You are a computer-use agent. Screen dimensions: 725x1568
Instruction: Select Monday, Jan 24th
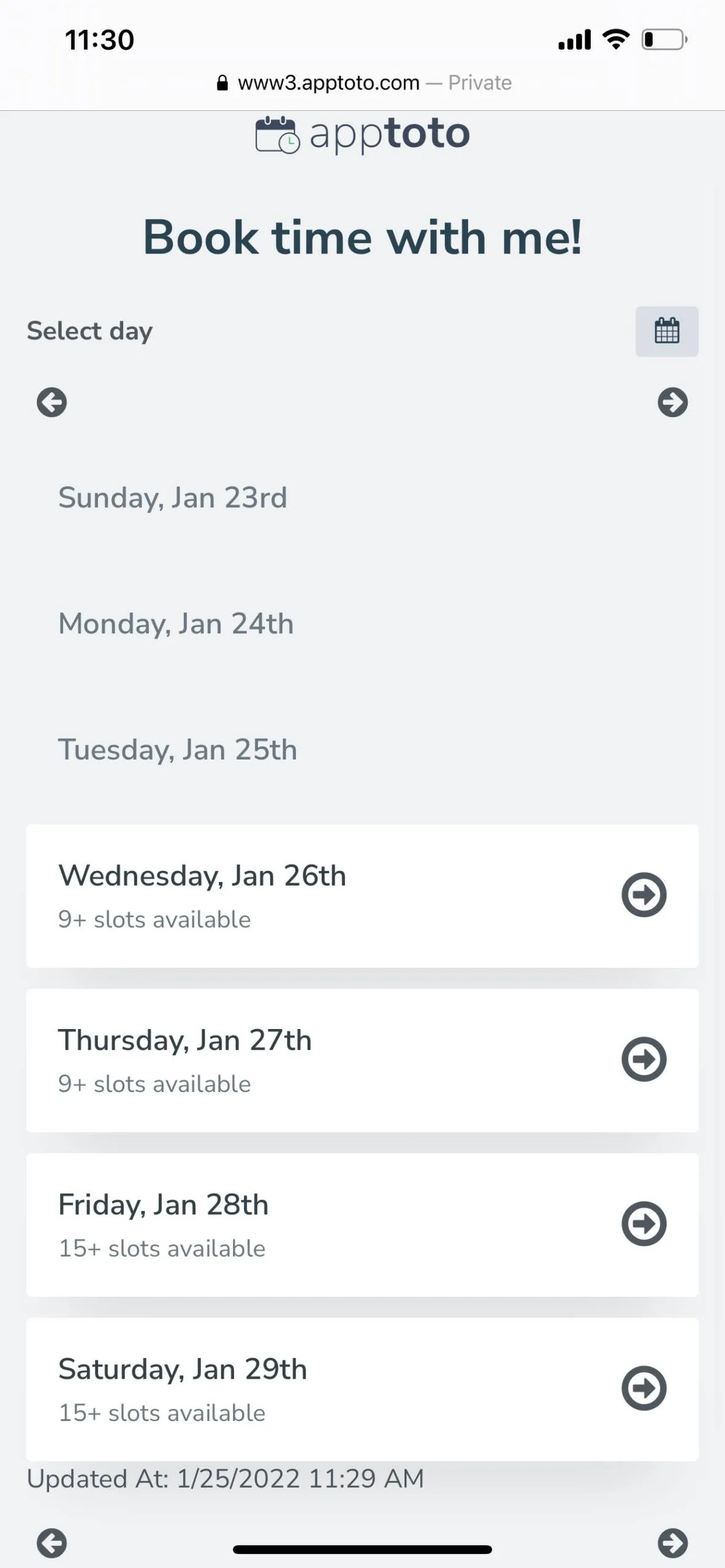[x=176, y=624]
